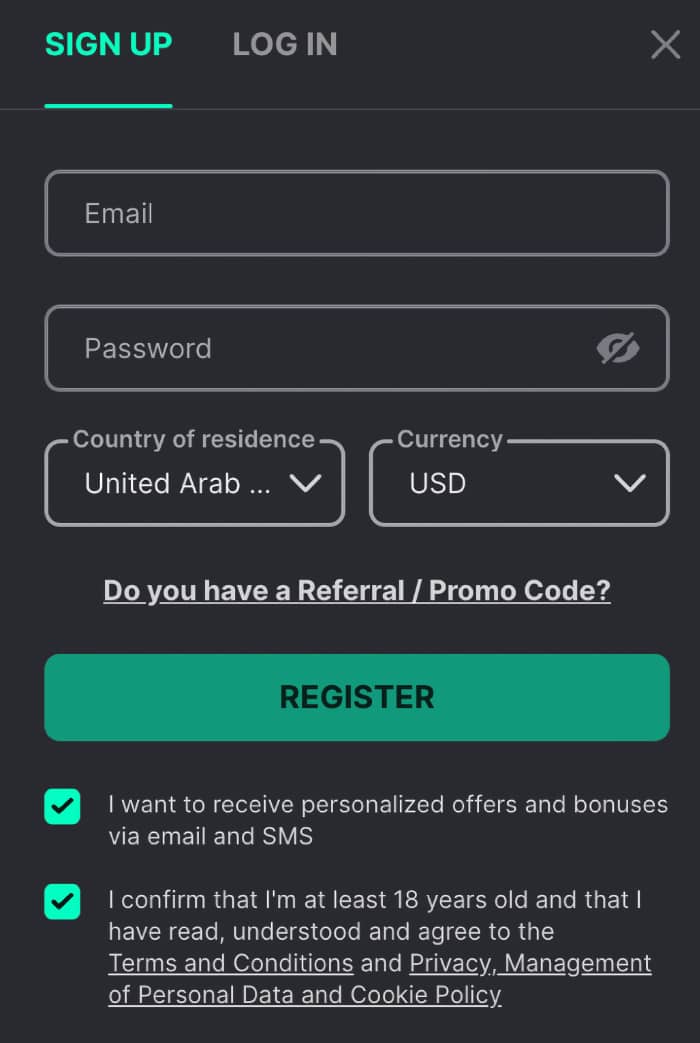The height and width of the screenshot is (1043, 700).
Task: Uncheck the 18 years old confirmation checkbox
Action: coord(62,901)
